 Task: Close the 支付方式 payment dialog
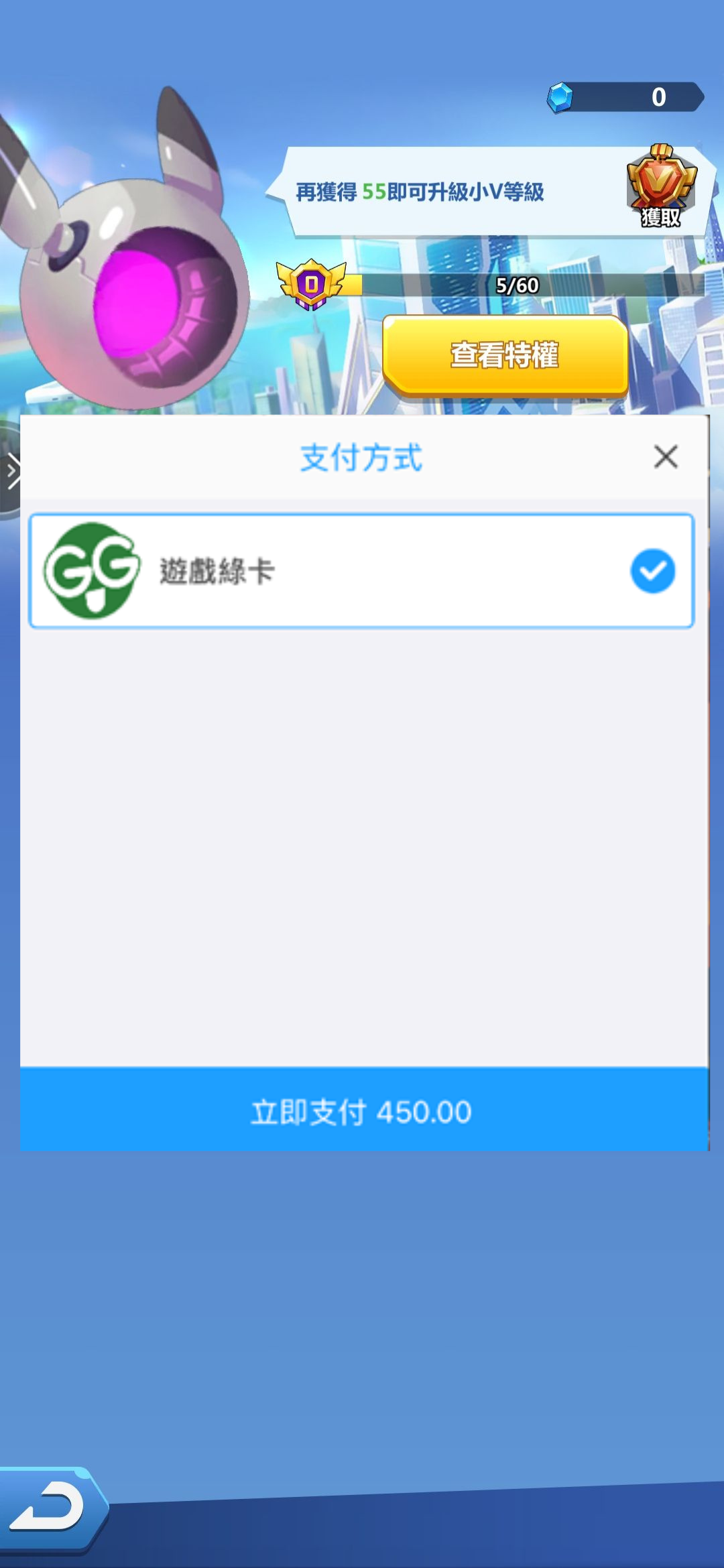click(x=666, y=457)
